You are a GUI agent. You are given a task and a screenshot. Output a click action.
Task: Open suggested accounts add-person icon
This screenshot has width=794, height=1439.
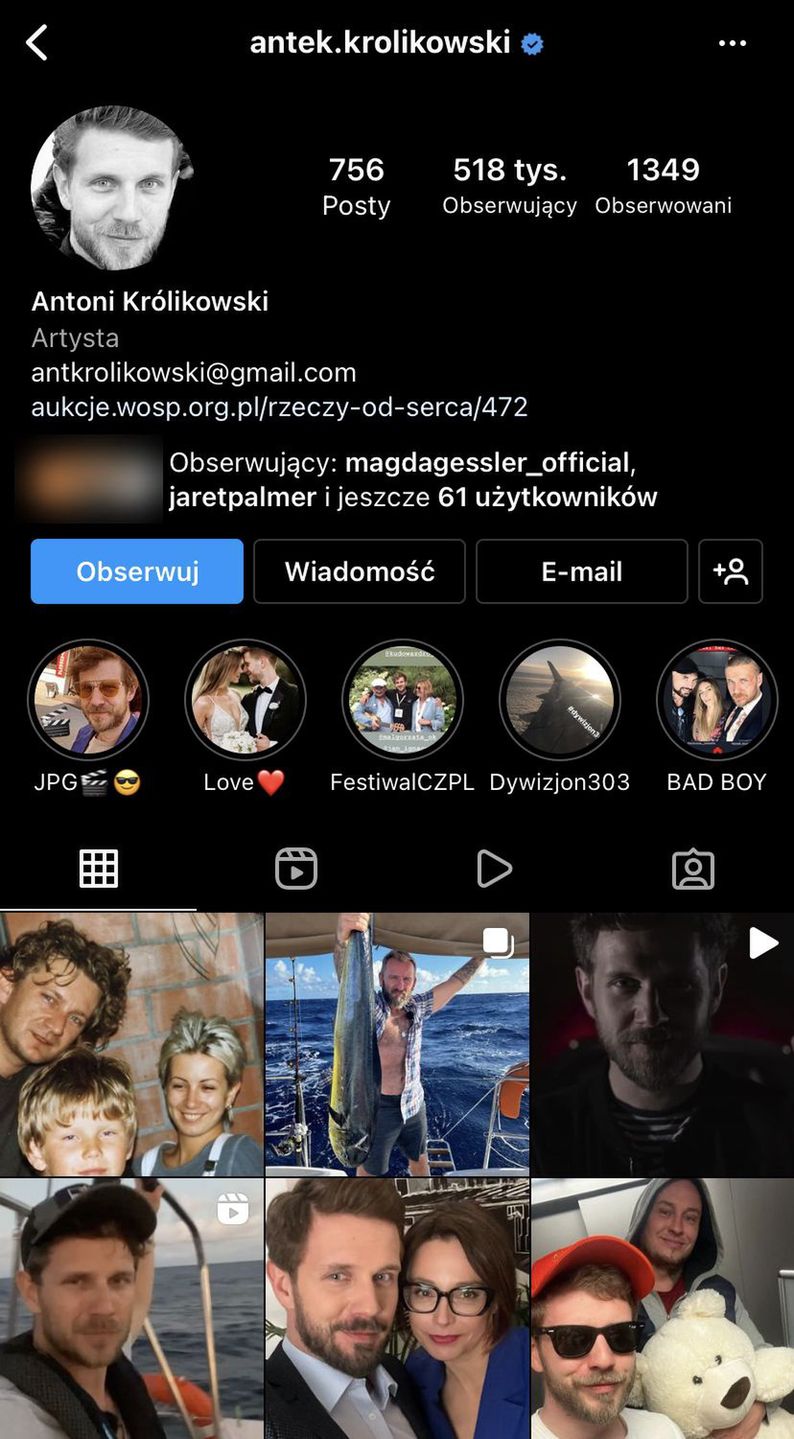coord(730,571)
